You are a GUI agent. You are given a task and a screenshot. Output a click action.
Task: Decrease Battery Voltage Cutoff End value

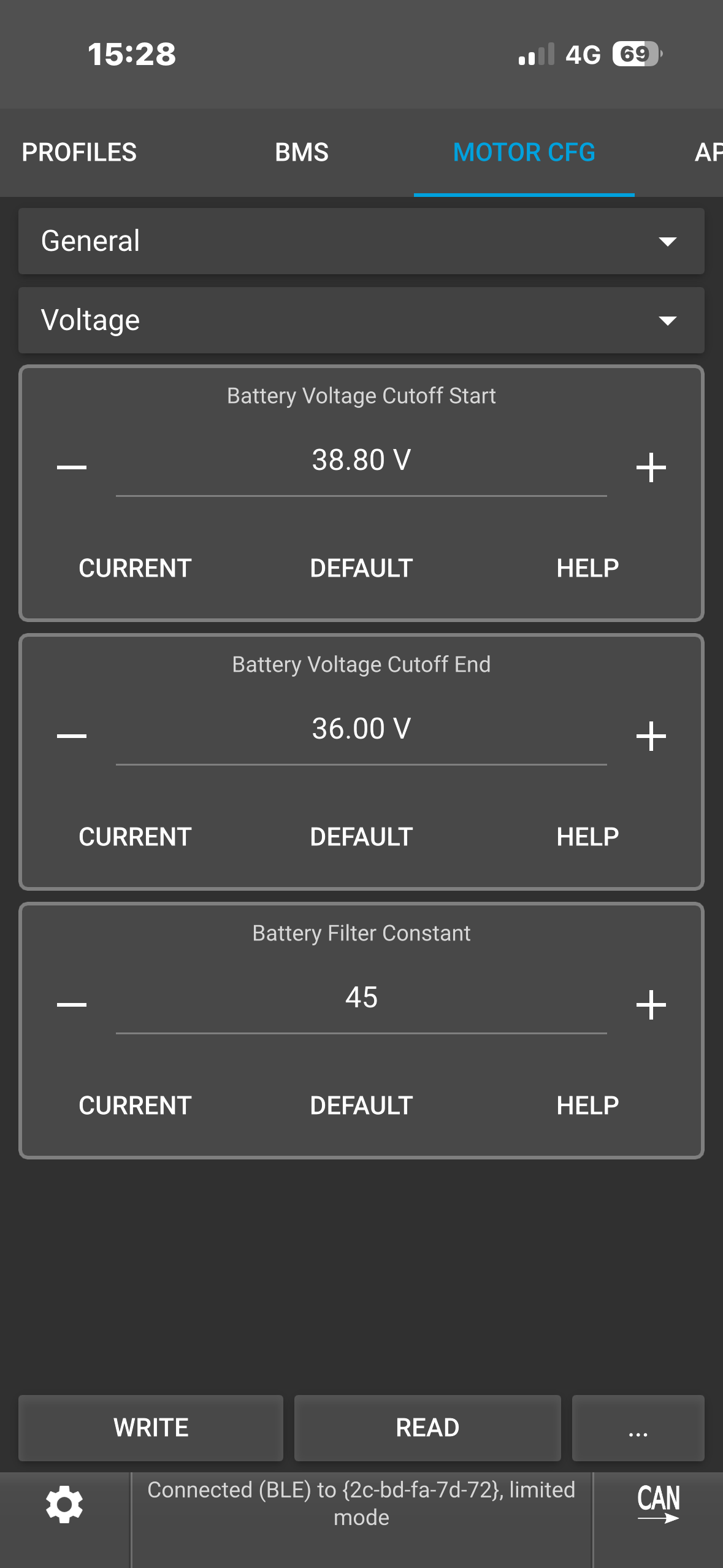coord(72,736)
